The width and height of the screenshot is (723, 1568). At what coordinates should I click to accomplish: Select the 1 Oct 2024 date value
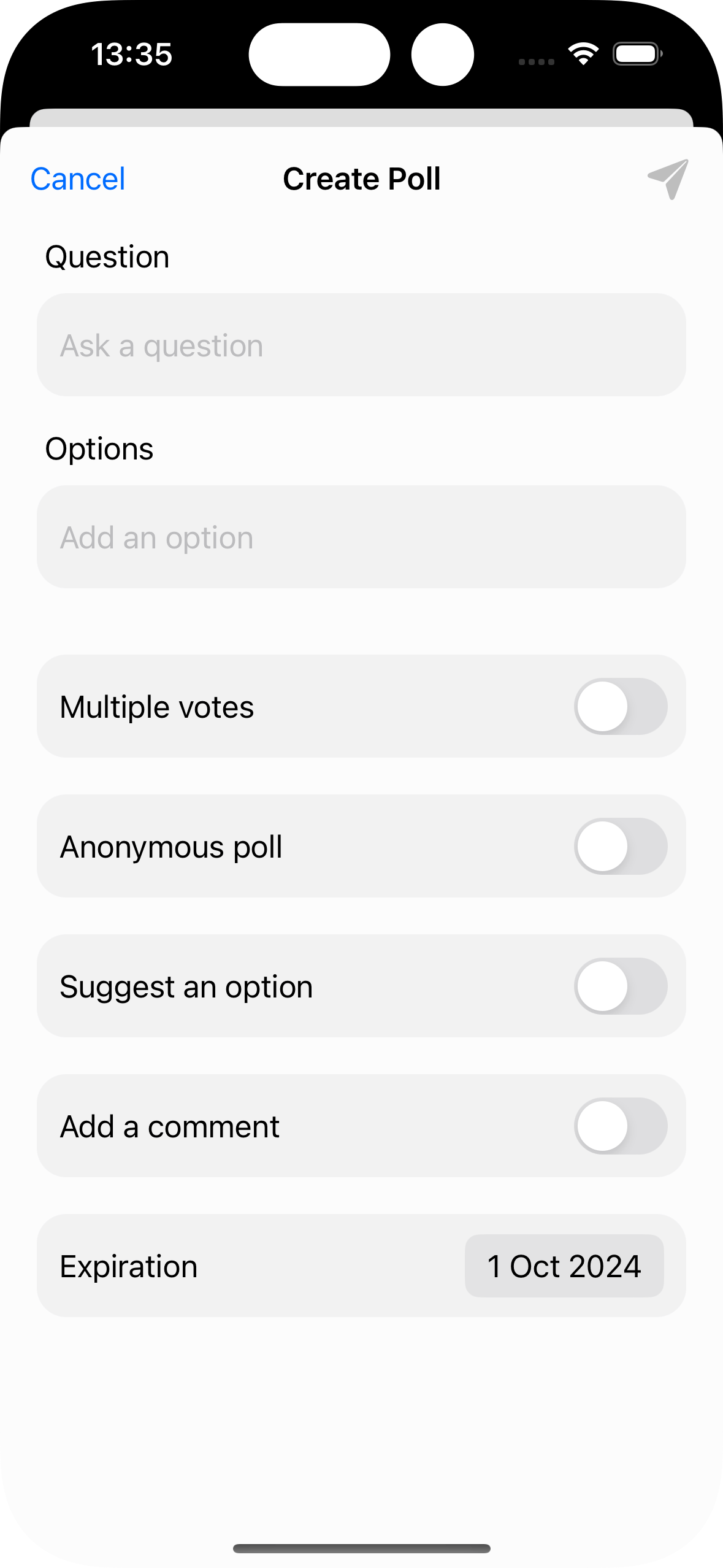[564, 1266]
